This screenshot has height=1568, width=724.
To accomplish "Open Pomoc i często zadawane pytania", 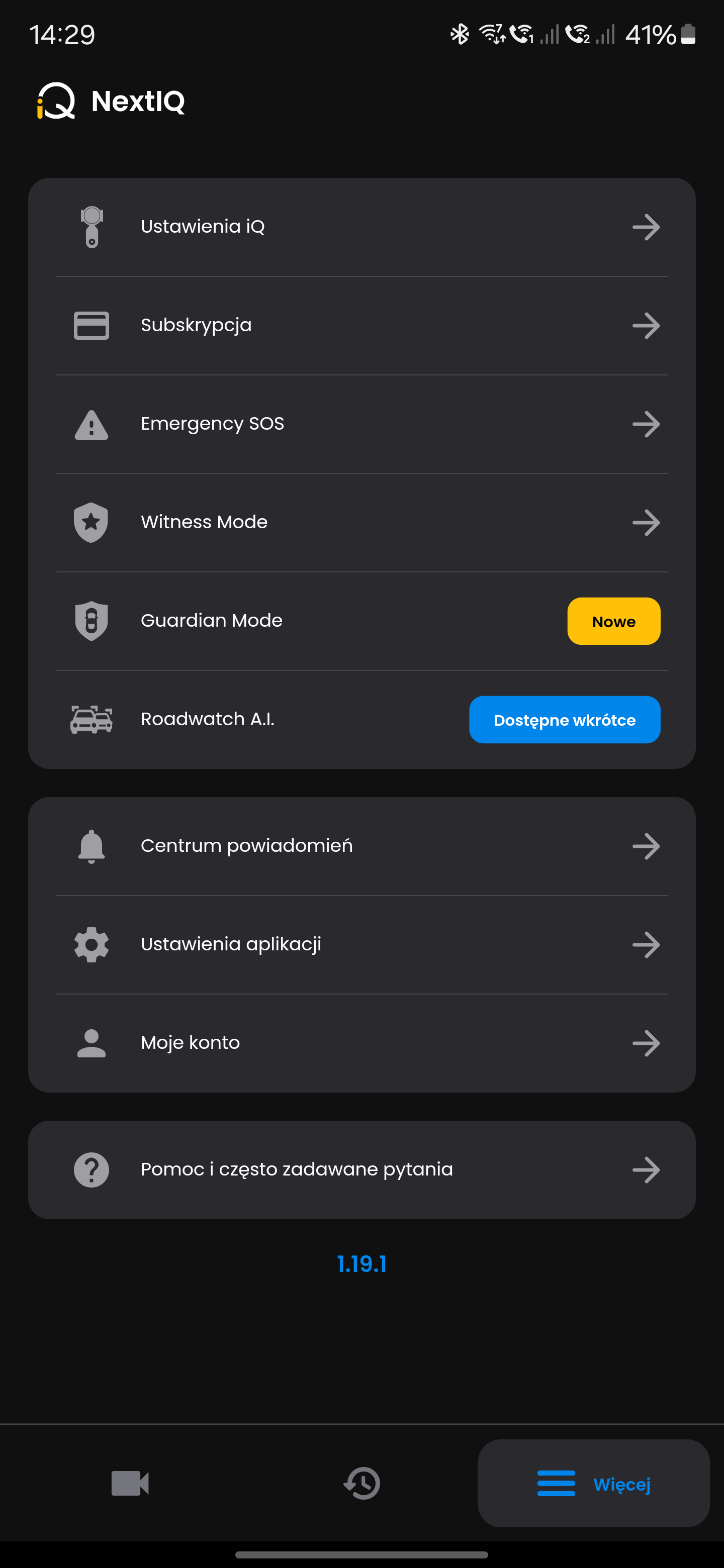I will tap(361, 1170).
